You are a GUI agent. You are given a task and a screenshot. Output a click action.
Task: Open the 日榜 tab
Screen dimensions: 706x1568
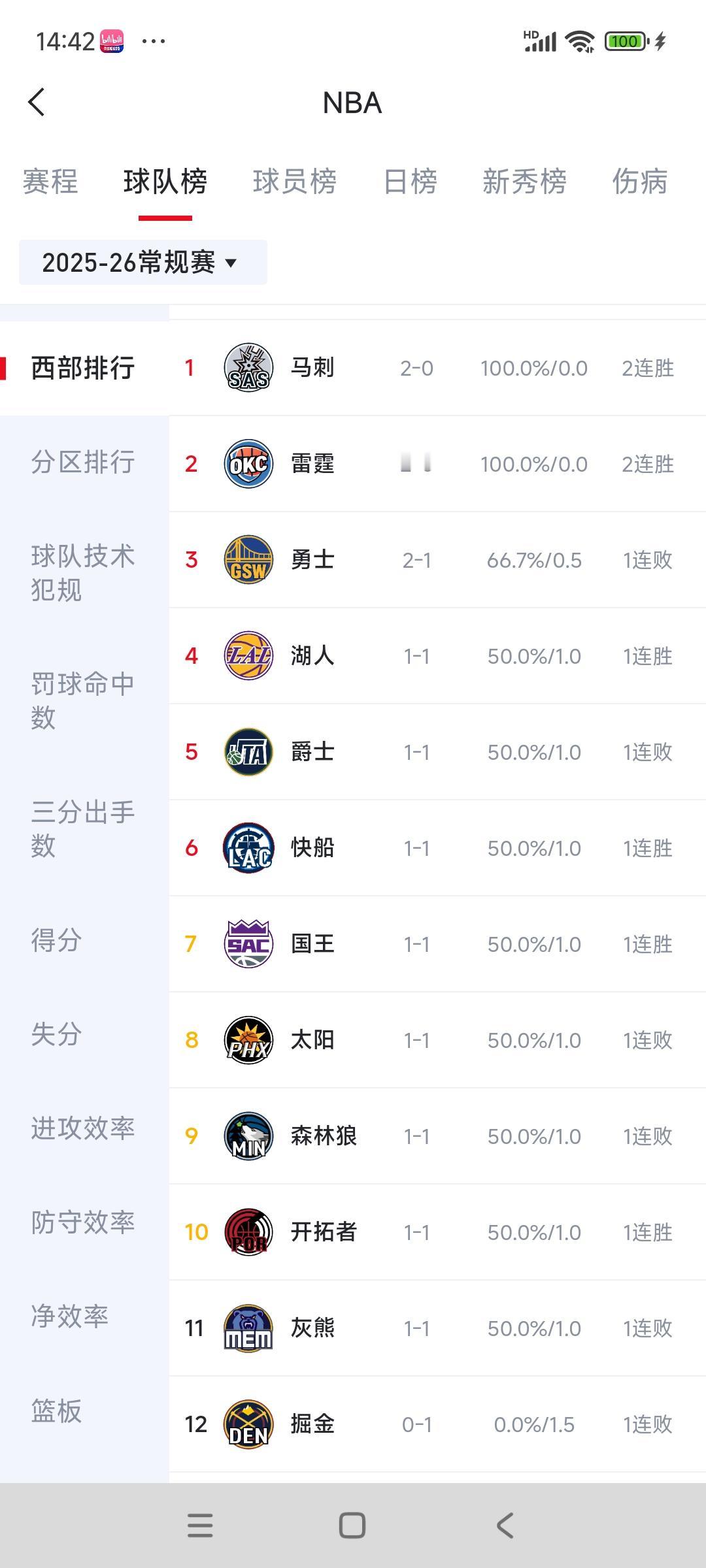(x=410, y=182)
